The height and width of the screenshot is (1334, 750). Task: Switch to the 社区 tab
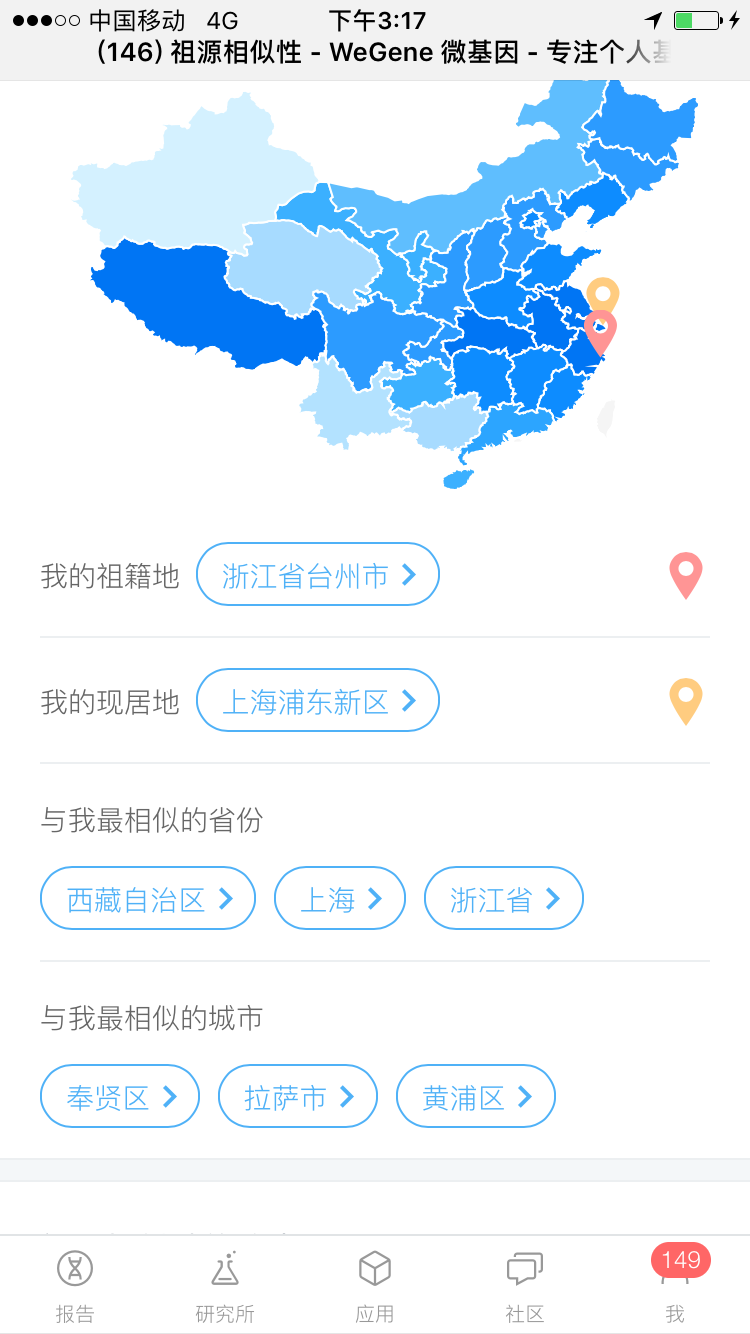pos(525,1286)
